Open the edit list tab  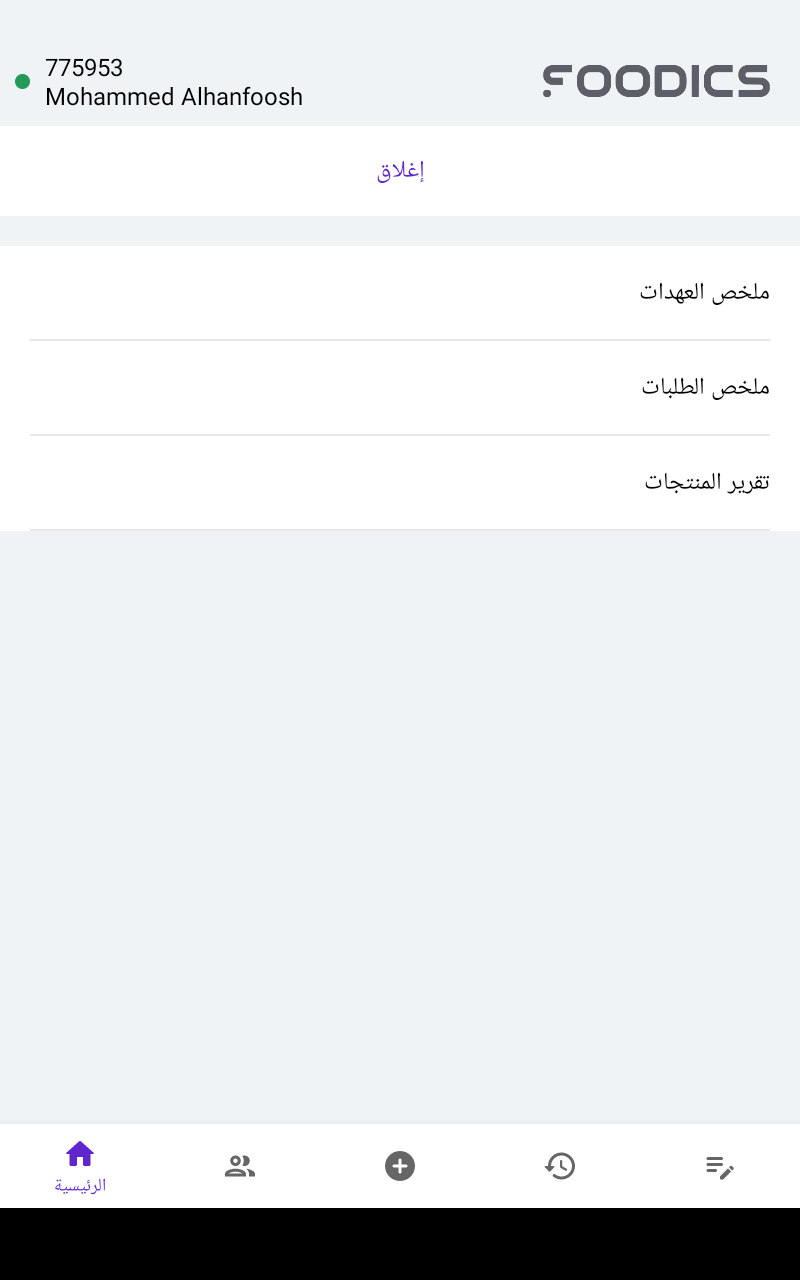click(x=720, y=1166)
